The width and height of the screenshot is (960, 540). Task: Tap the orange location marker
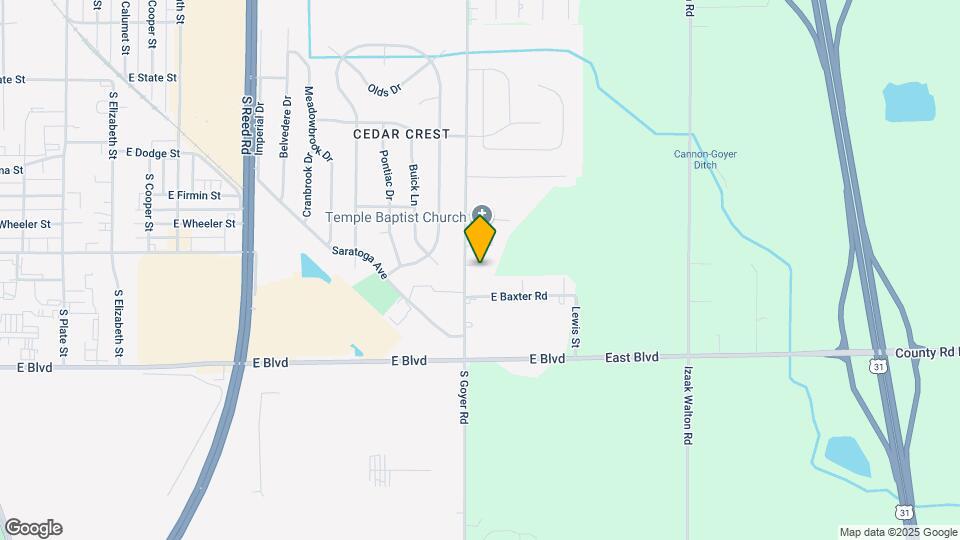click(x=480, y=240)
